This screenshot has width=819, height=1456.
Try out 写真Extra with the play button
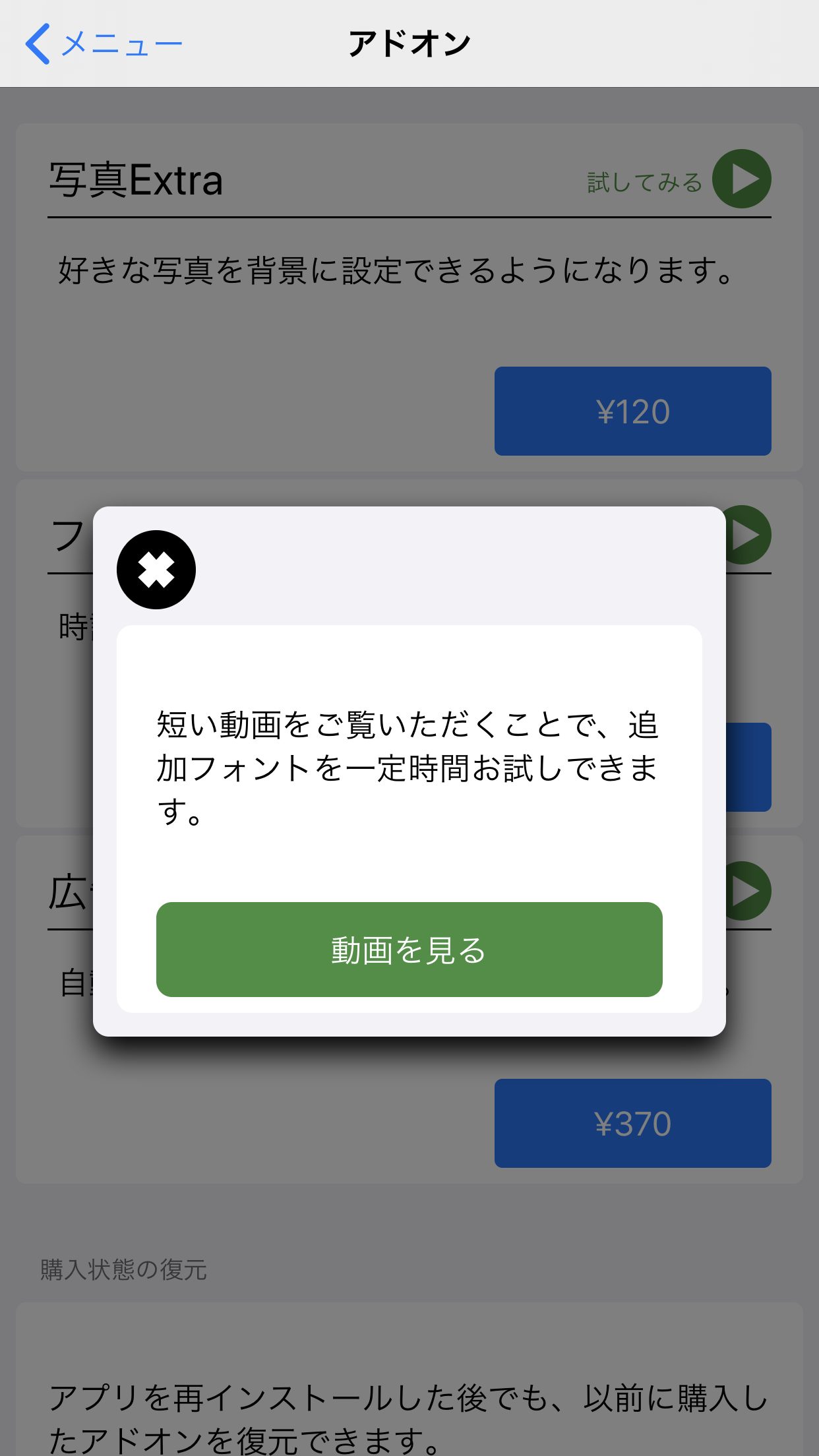[x=742, y=179]
